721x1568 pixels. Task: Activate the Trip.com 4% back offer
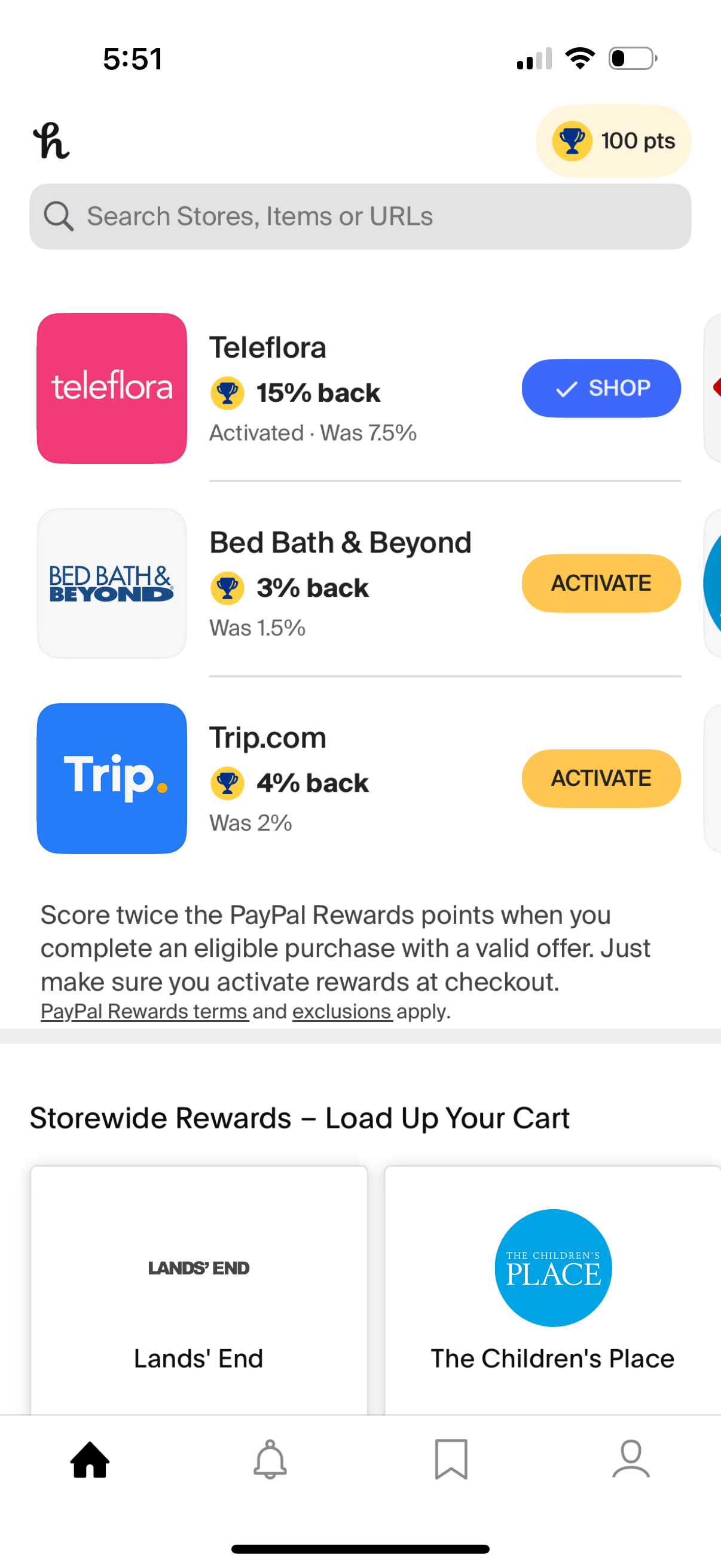600,778
